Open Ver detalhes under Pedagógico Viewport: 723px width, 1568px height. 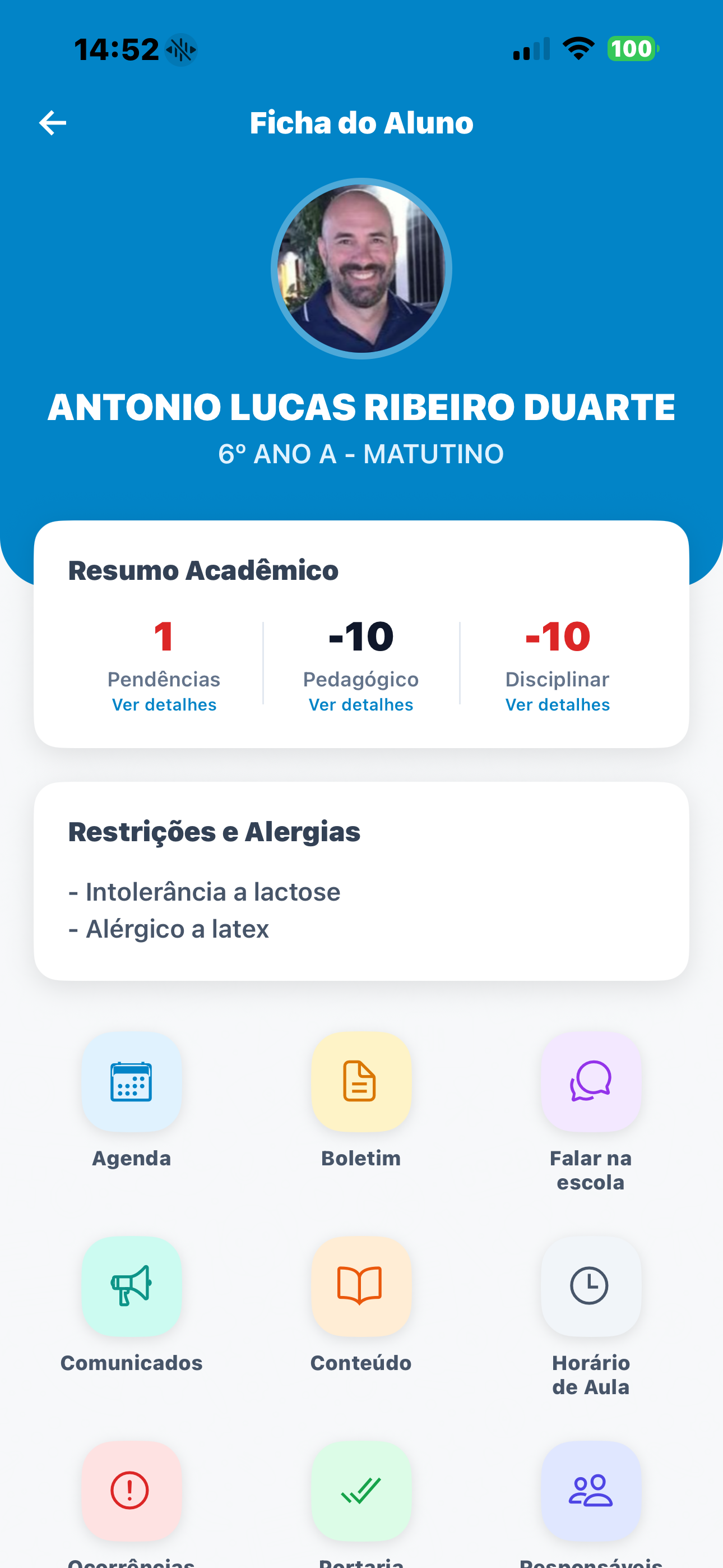pyautogui.click(x=361, y=704)
